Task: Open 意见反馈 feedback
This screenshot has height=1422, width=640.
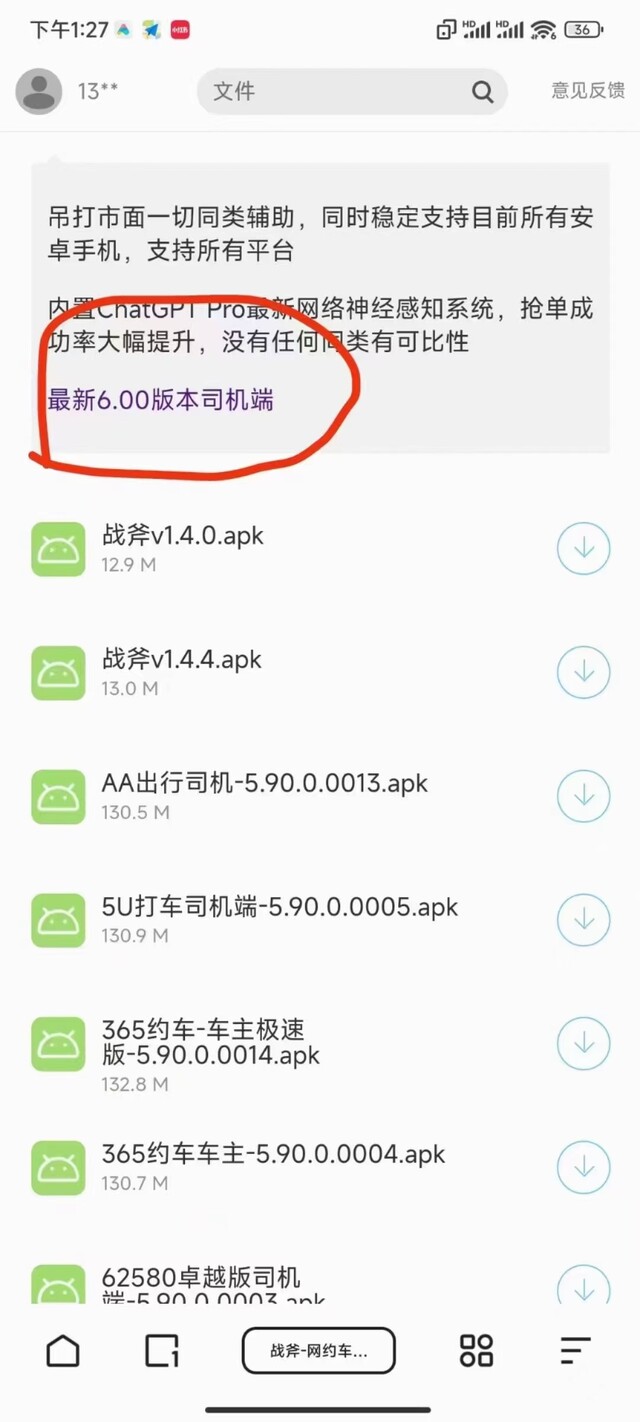Action: click(x=589, y=90)
